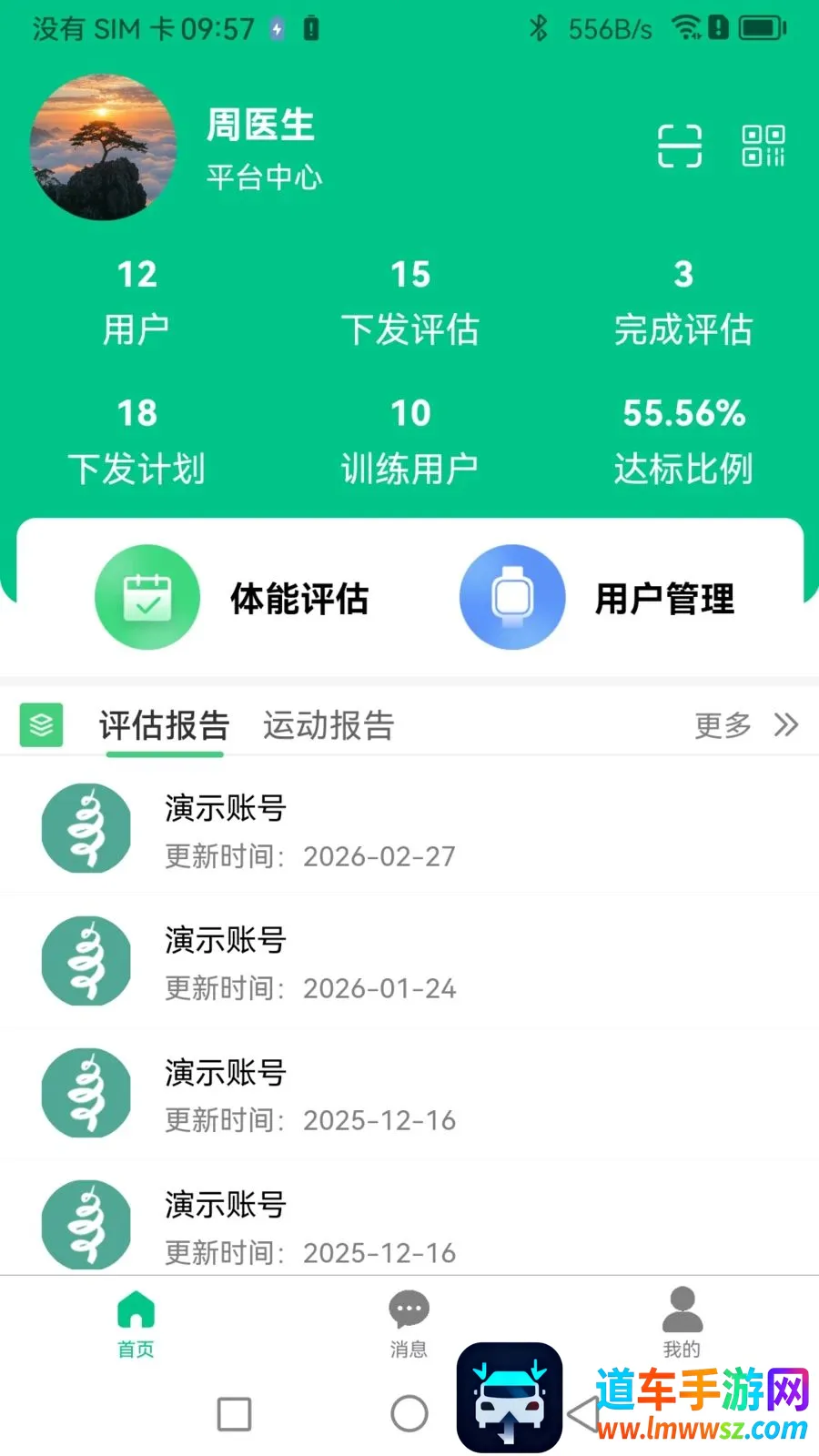This screenshot has height=1456, width=819.
Task: Switch to the 运动报告 tab
Action: tap(329, 726)
